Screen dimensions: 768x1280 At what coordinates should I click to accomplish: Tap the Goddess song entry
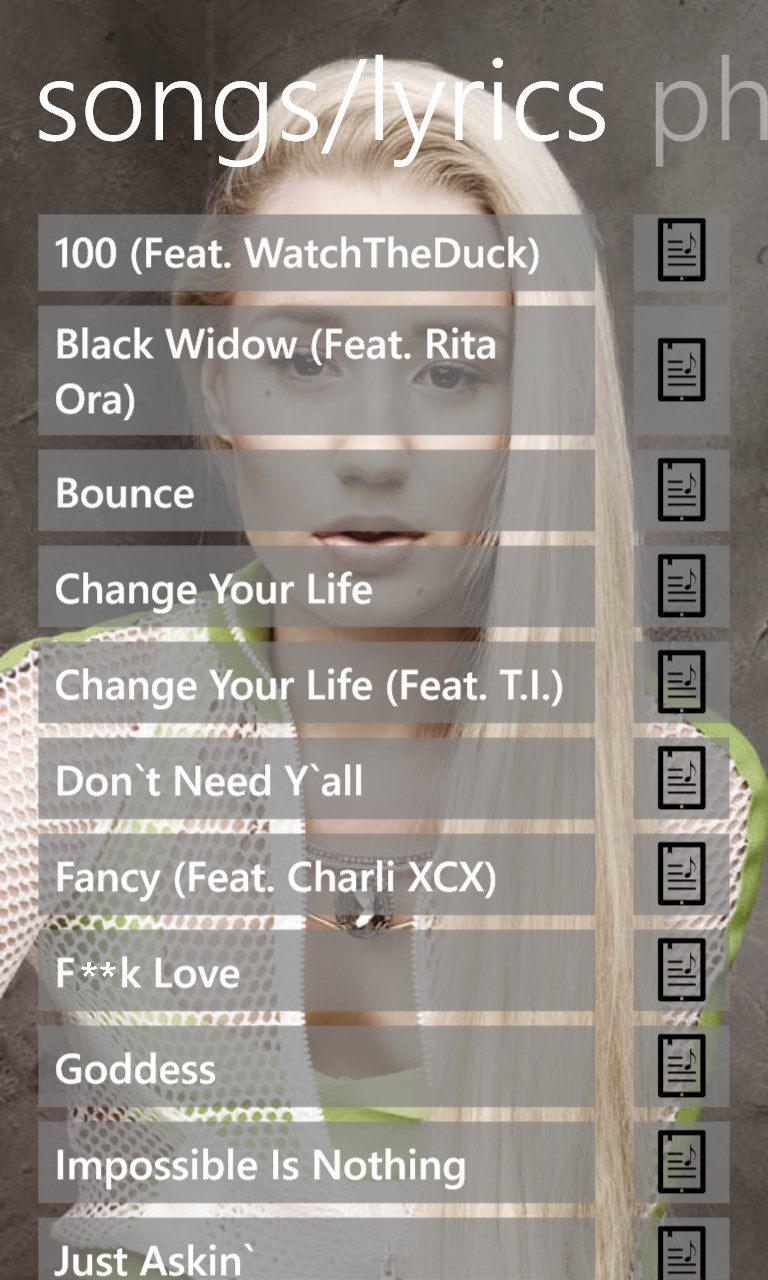pos(316,1068)
